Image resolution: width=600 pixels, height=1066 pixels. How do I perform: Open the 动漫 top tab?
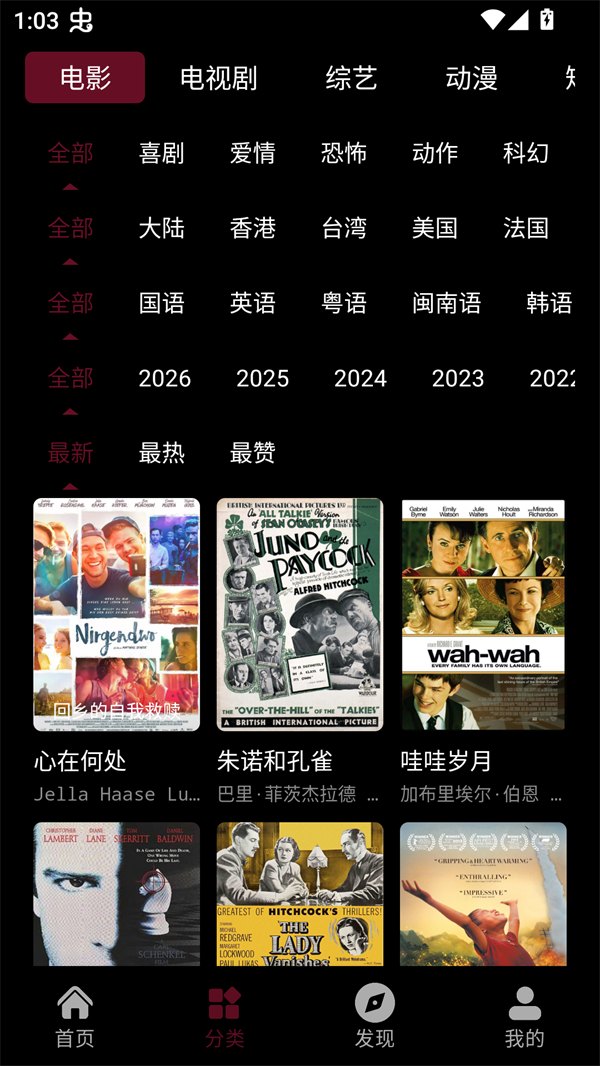(471, 78)
